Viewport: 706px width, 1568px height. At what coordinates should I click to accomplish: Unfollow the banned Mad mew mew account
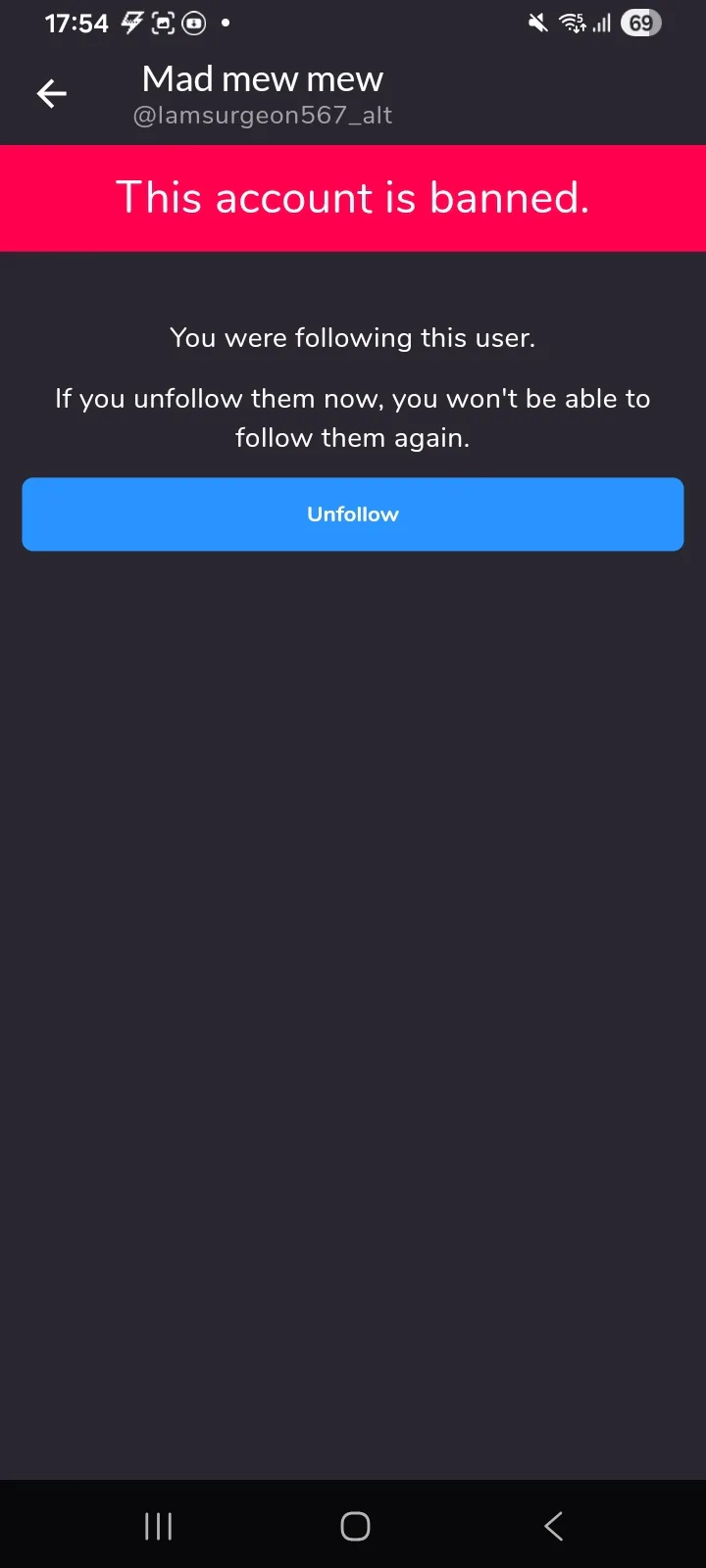pos(353,514)
